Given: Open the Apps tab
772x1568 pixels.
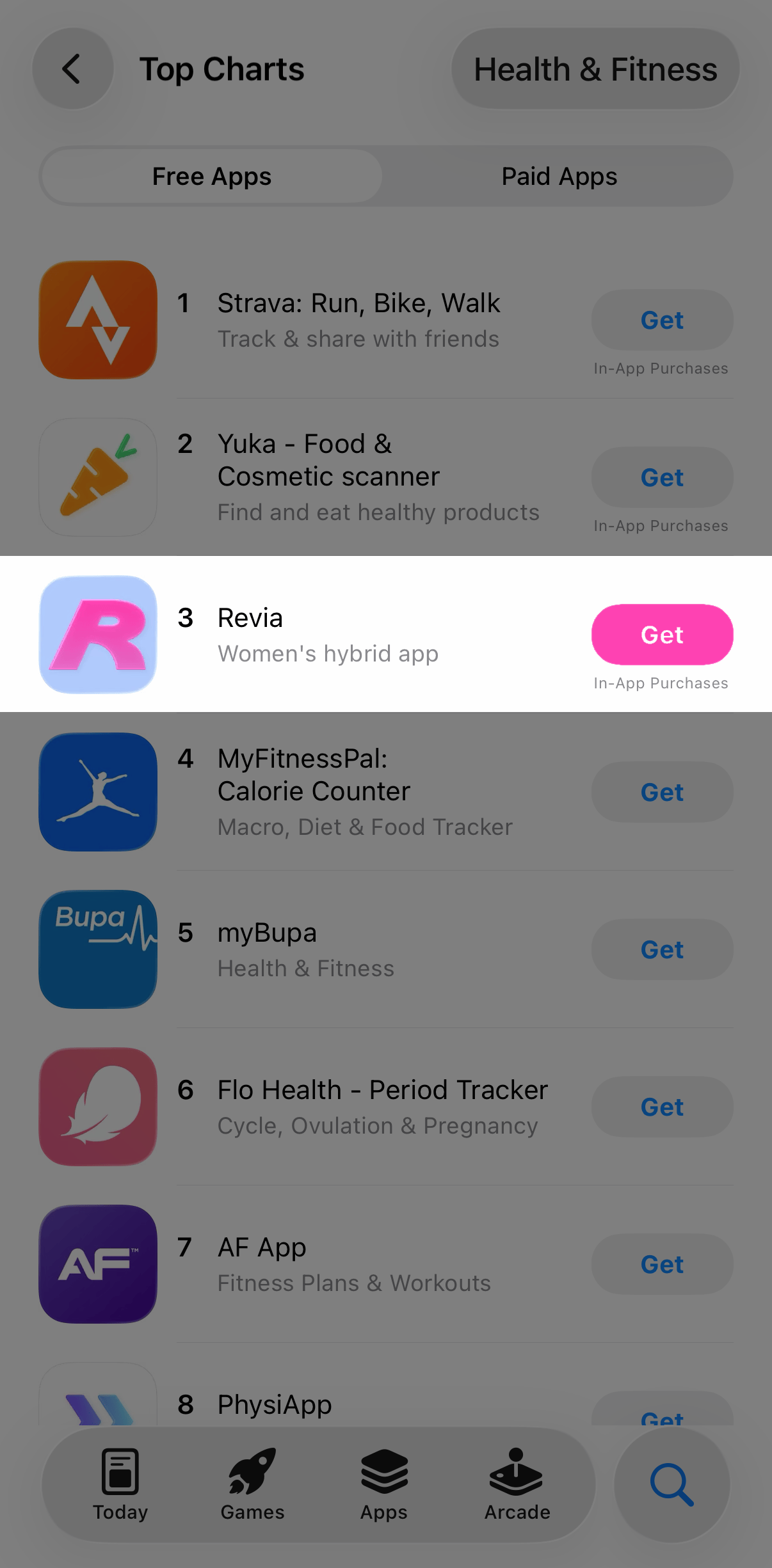Looking at the screenshot, I should click(x=384, y=1484).
